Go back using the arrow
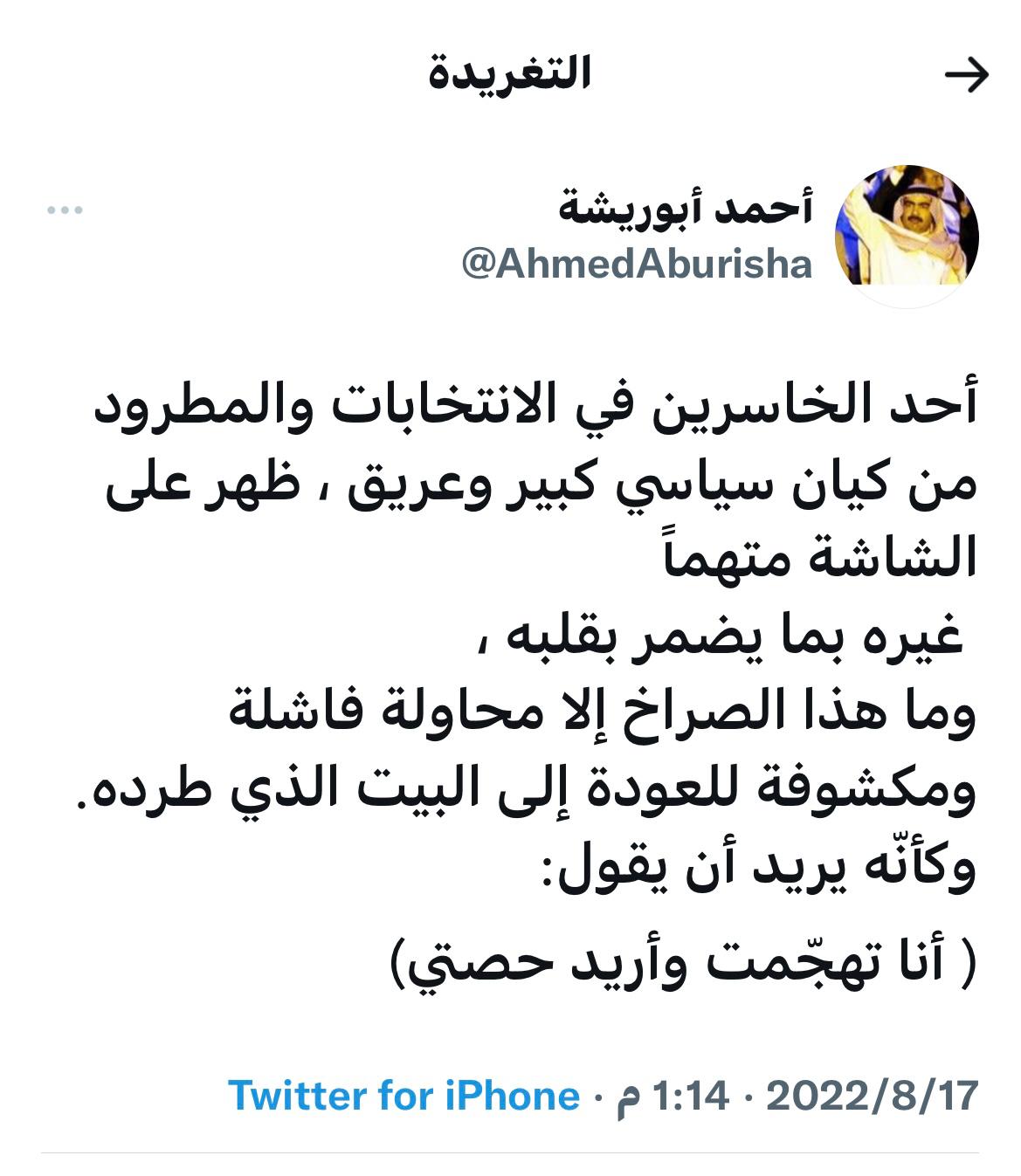 966,76
